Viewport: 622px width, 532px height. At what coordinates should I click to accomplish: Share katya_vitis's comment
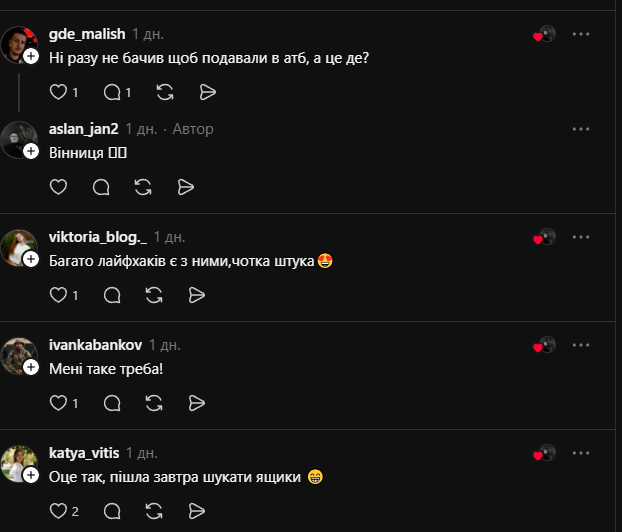tap(197, 511)
